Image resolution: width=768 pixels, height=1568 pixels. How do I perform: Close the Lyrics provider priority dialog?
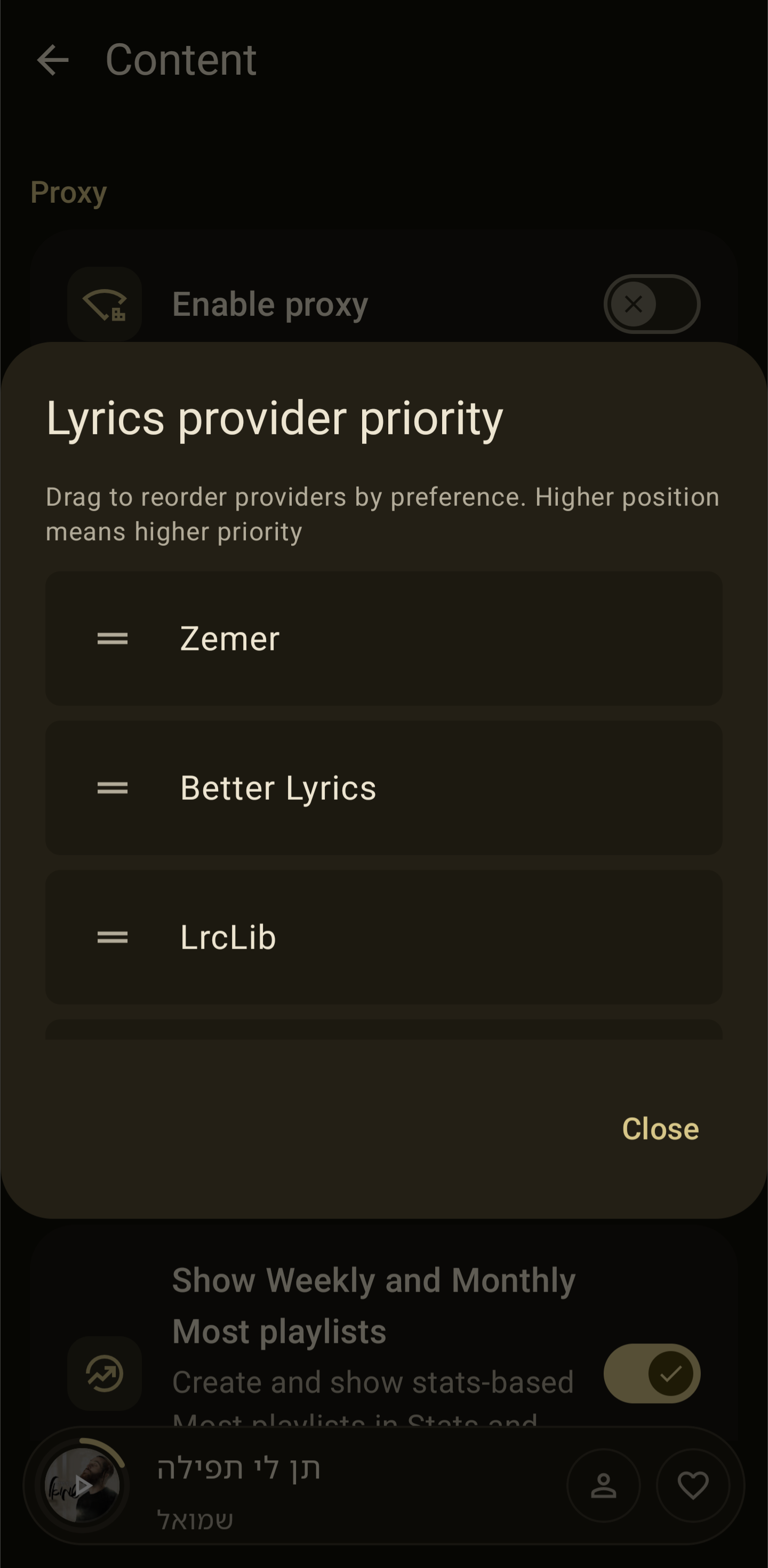(660, 1129)
